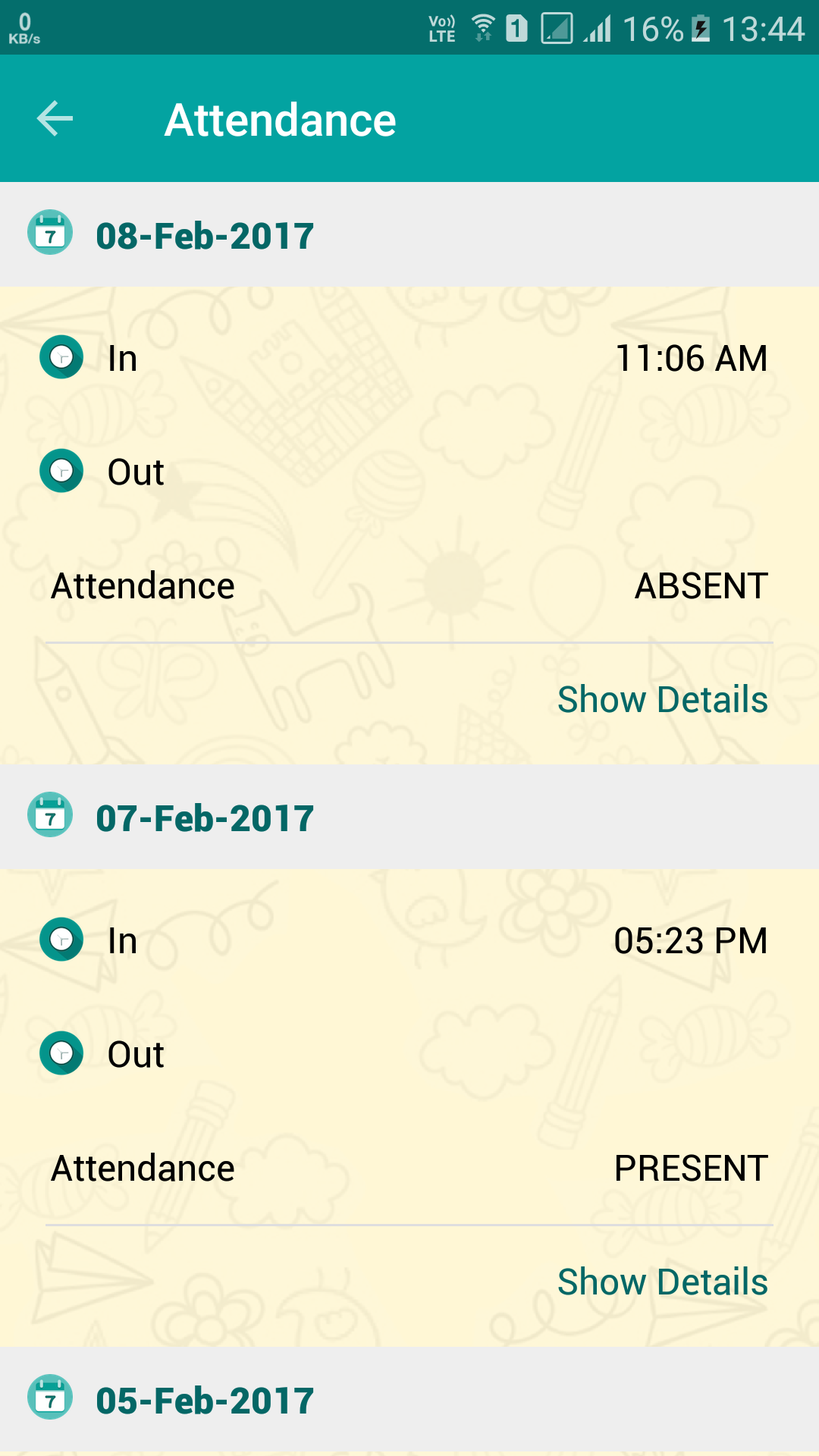Go back from the Attendance screen

[x=55, y=119]
